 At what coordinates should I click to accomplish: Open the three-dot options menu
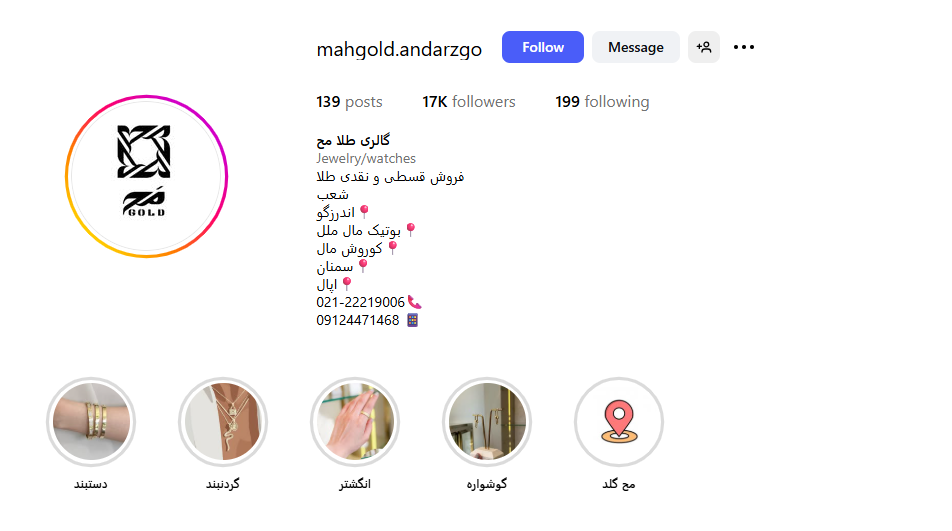tap(744, 47)
